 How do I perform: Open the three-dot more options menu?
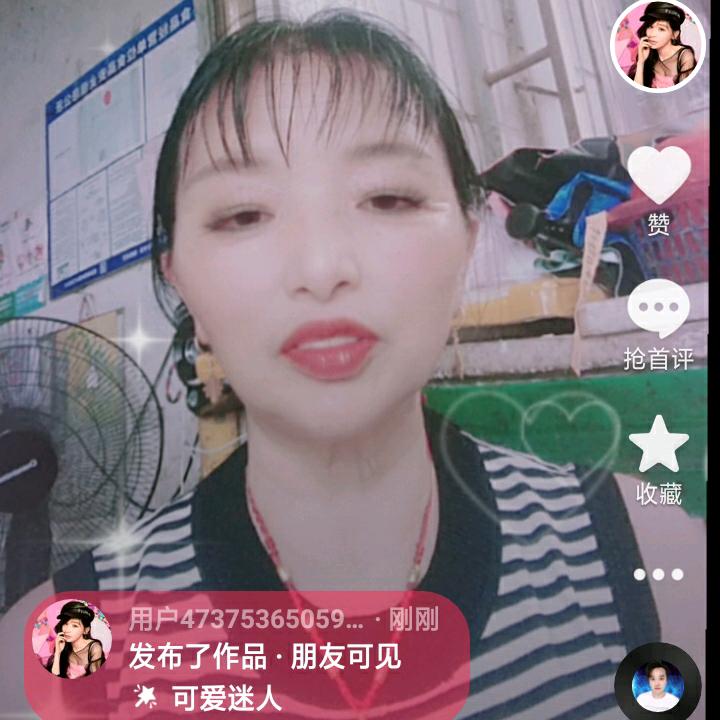click(x=658, y=574)
